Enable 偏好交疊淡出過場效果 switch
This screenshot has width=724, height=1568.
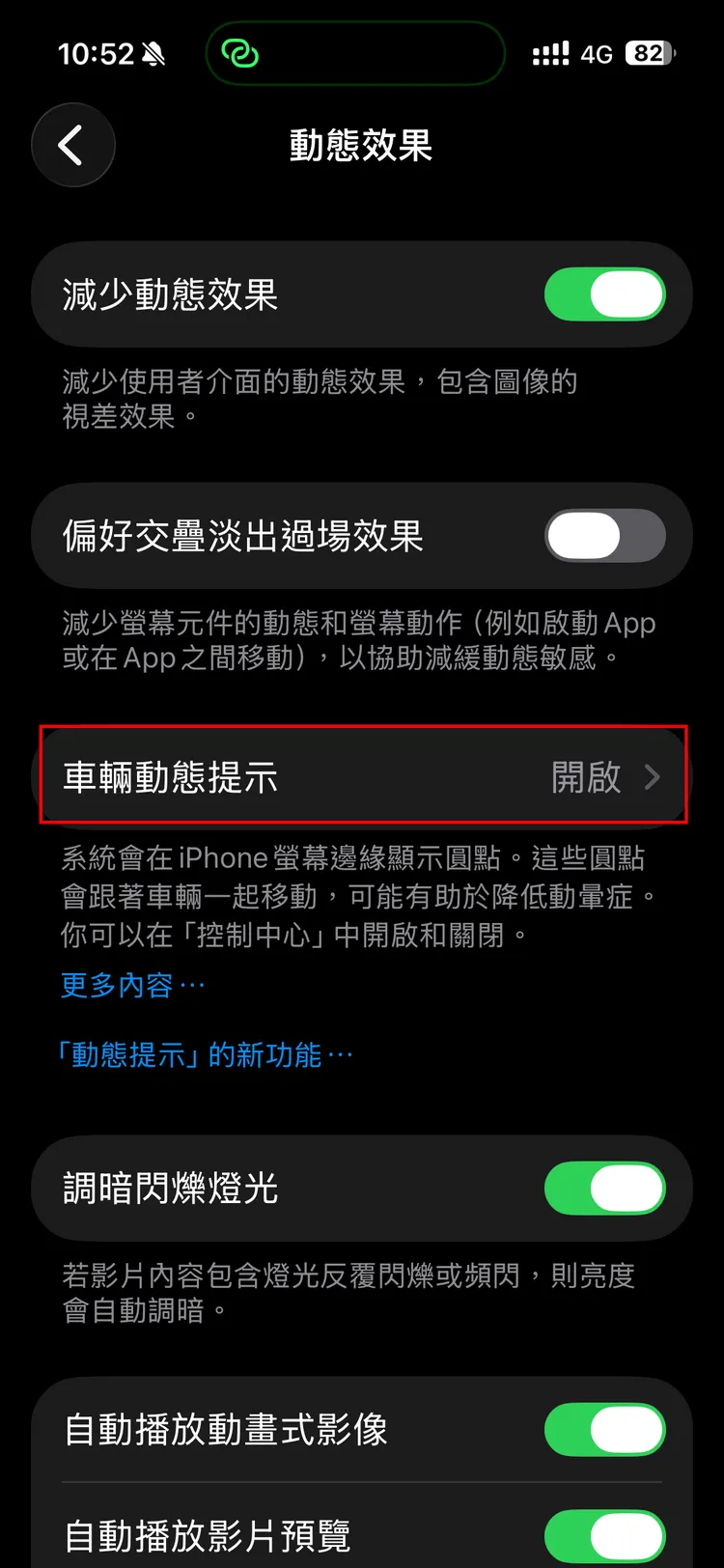tap(604, 536)
